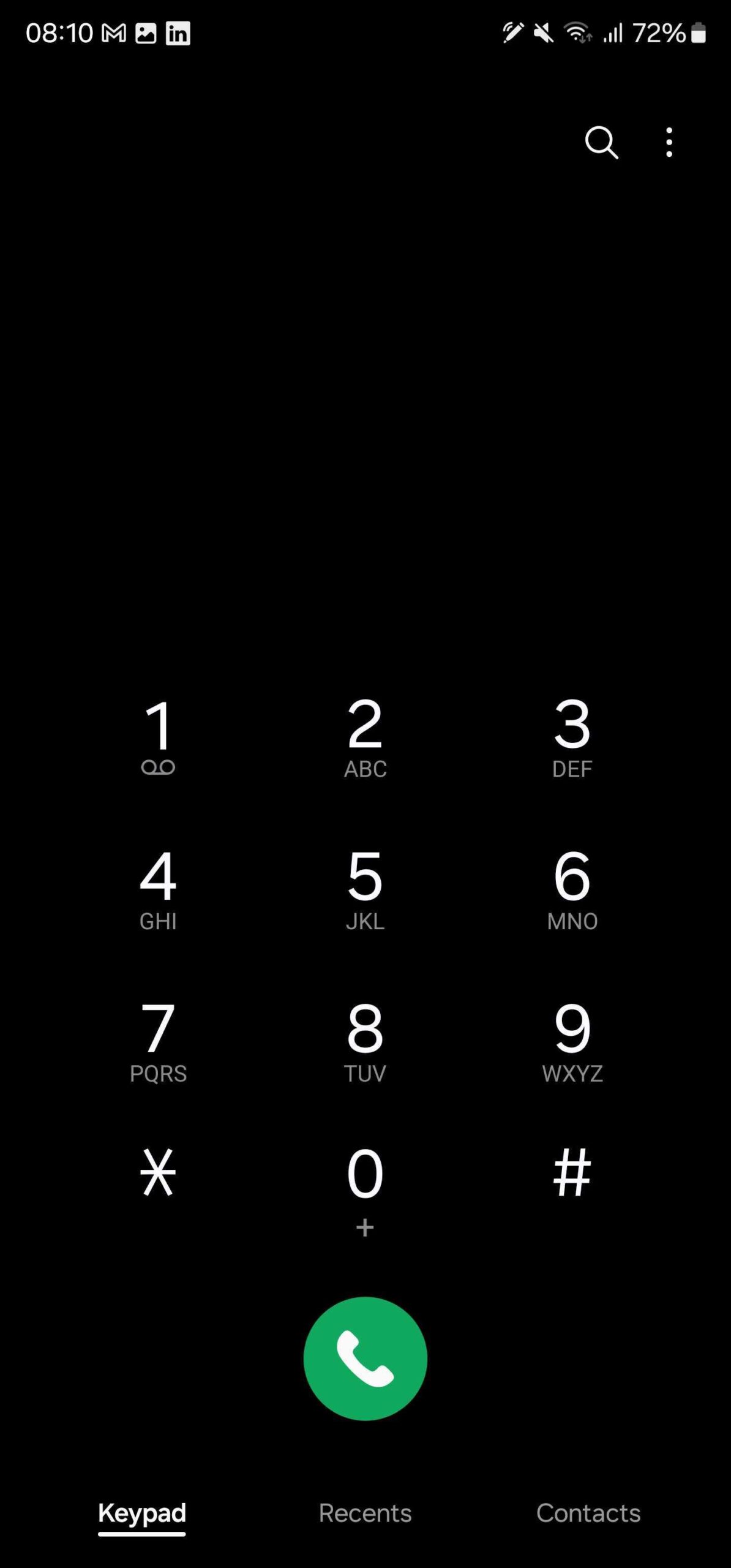731x1568 pixels.
Task: Tap the 6 MNO key
Action: click(x=572, y=889)
